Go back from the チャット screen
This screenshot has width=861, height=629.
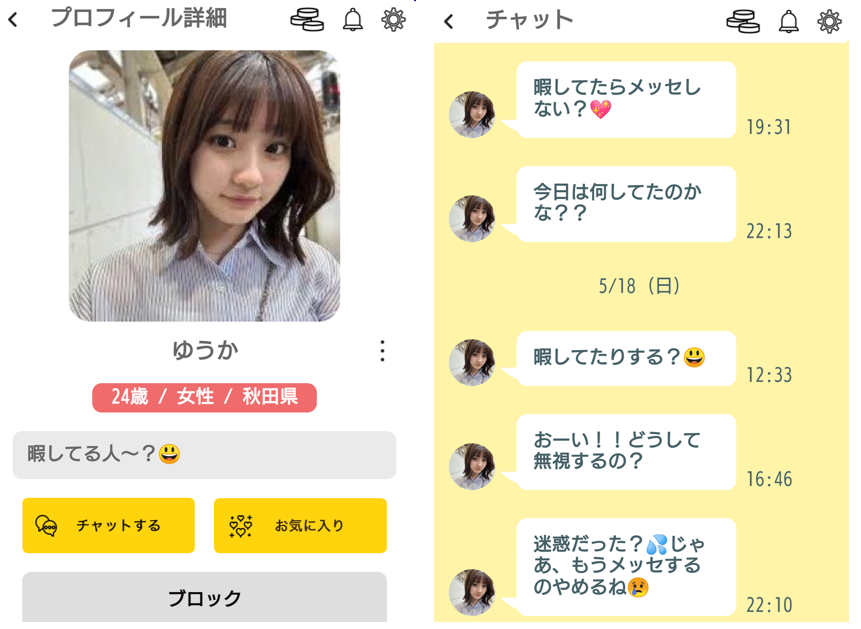[x=449, y=21]
